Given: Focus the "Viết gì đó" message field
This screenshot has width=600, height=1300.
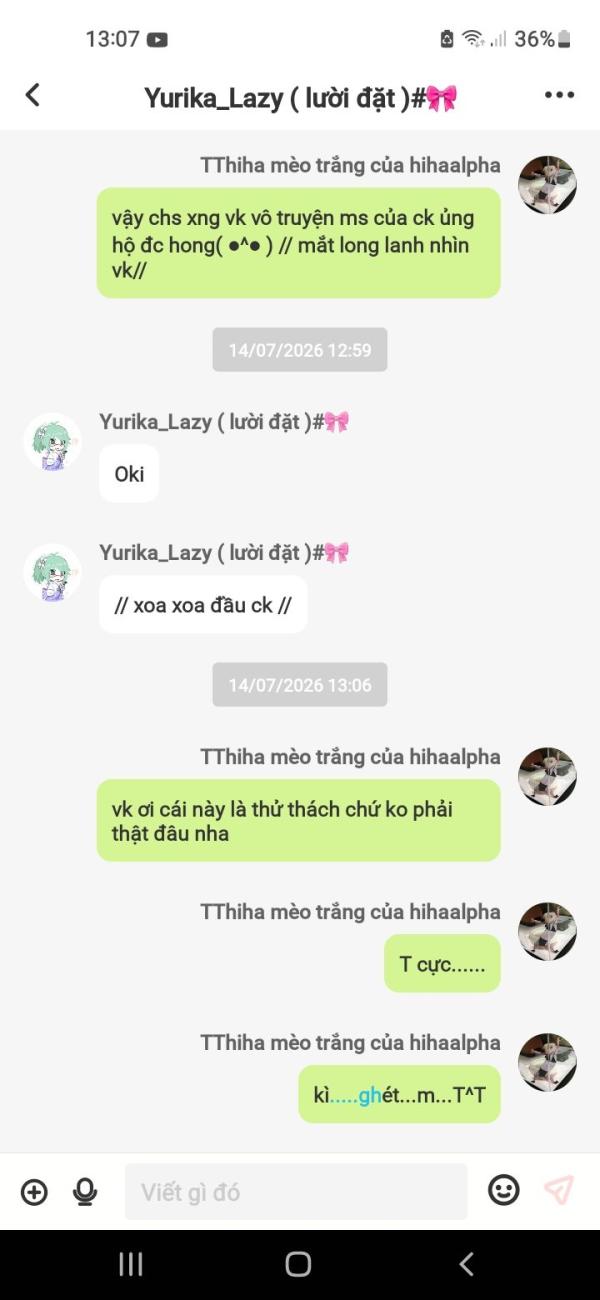Looking at the screenshot, I should [296, 1191].
